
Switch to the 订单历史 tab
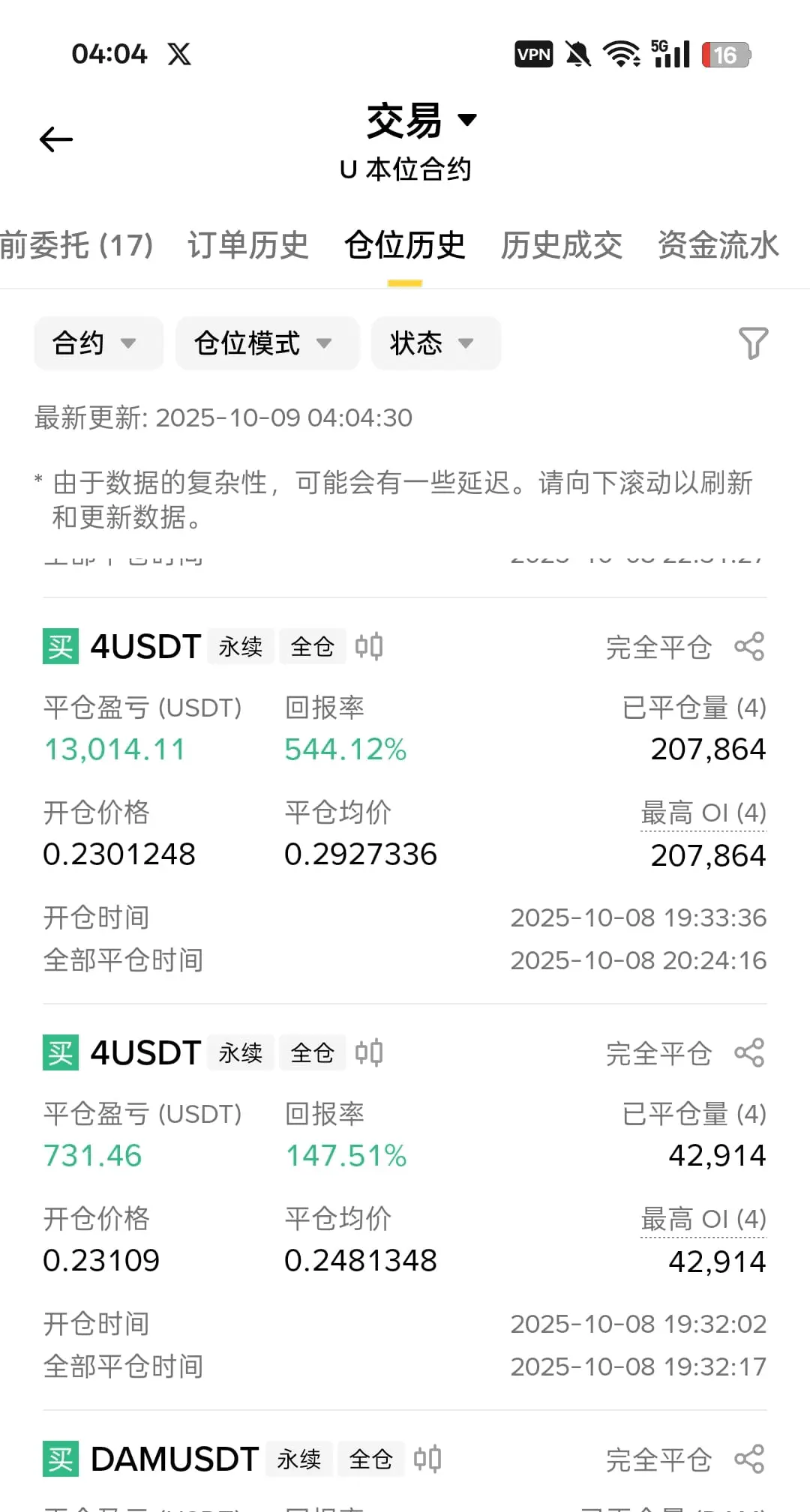pos(247,245)
